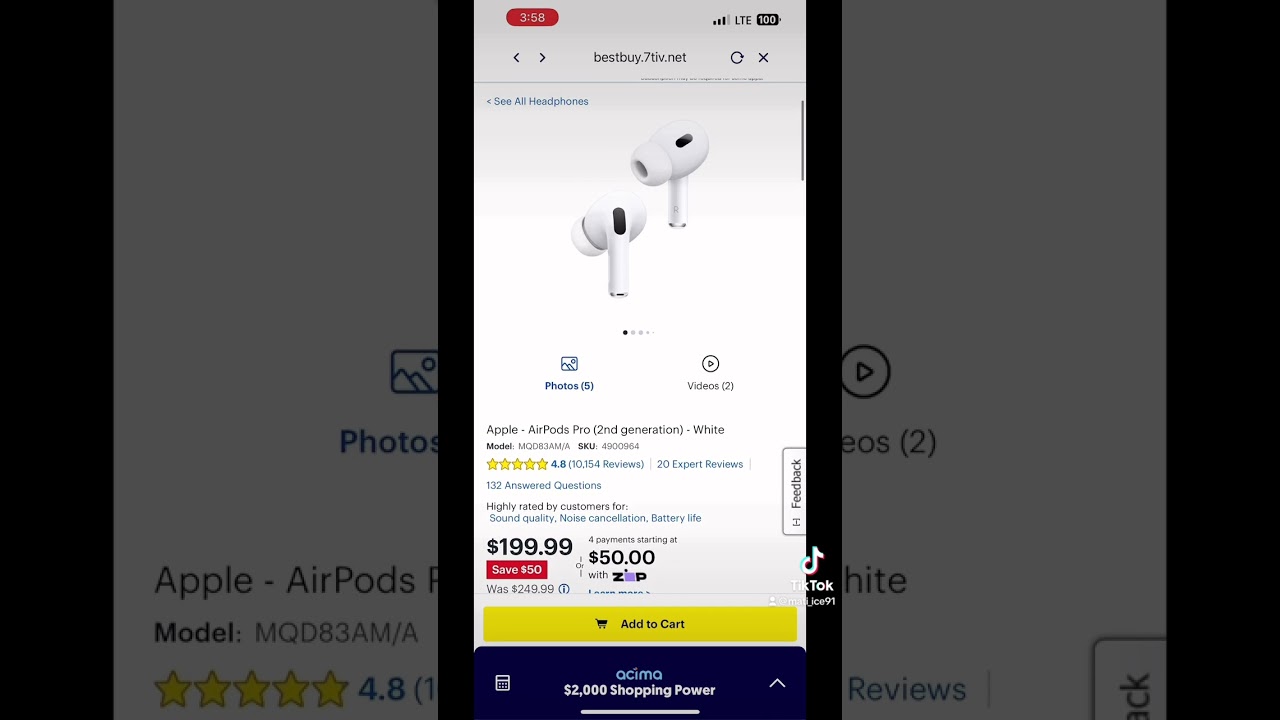The image size is (1280, 720).
Task: Close the in-app browser
Action: [x=763, y=58]
